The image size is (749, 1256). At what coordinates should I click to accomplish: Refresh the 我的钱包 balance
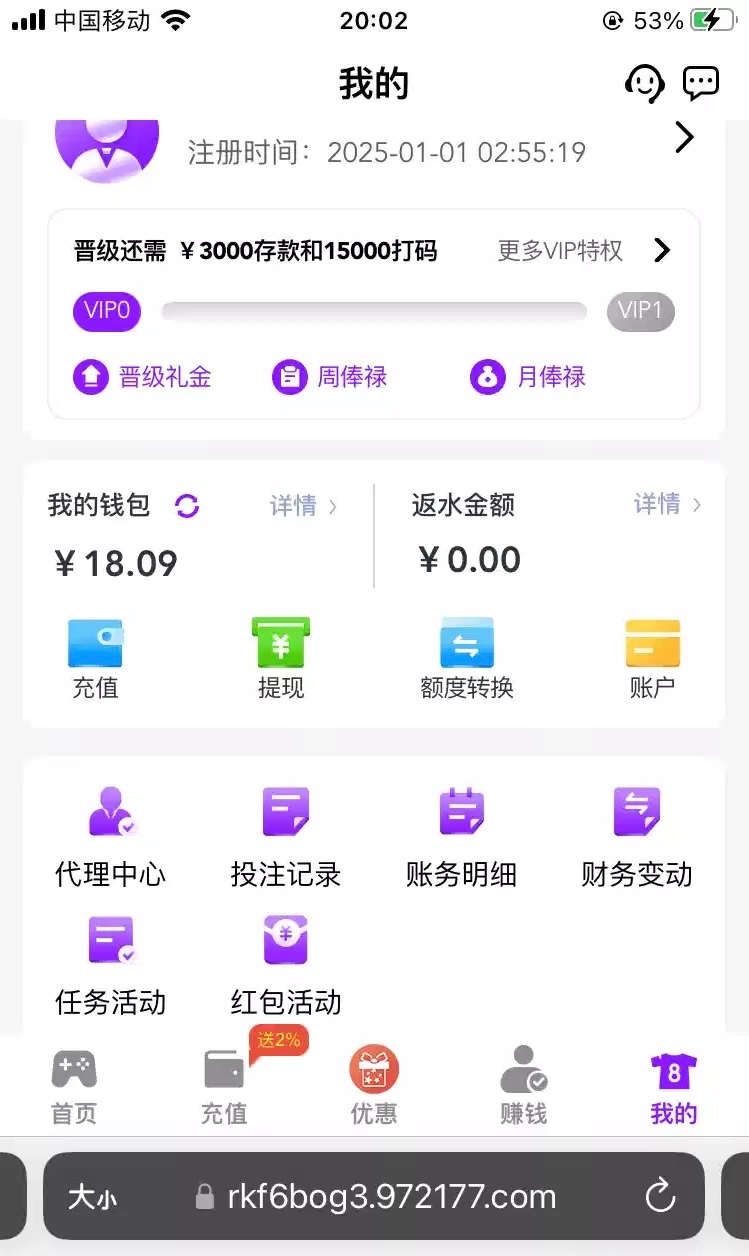pos(187,506)
